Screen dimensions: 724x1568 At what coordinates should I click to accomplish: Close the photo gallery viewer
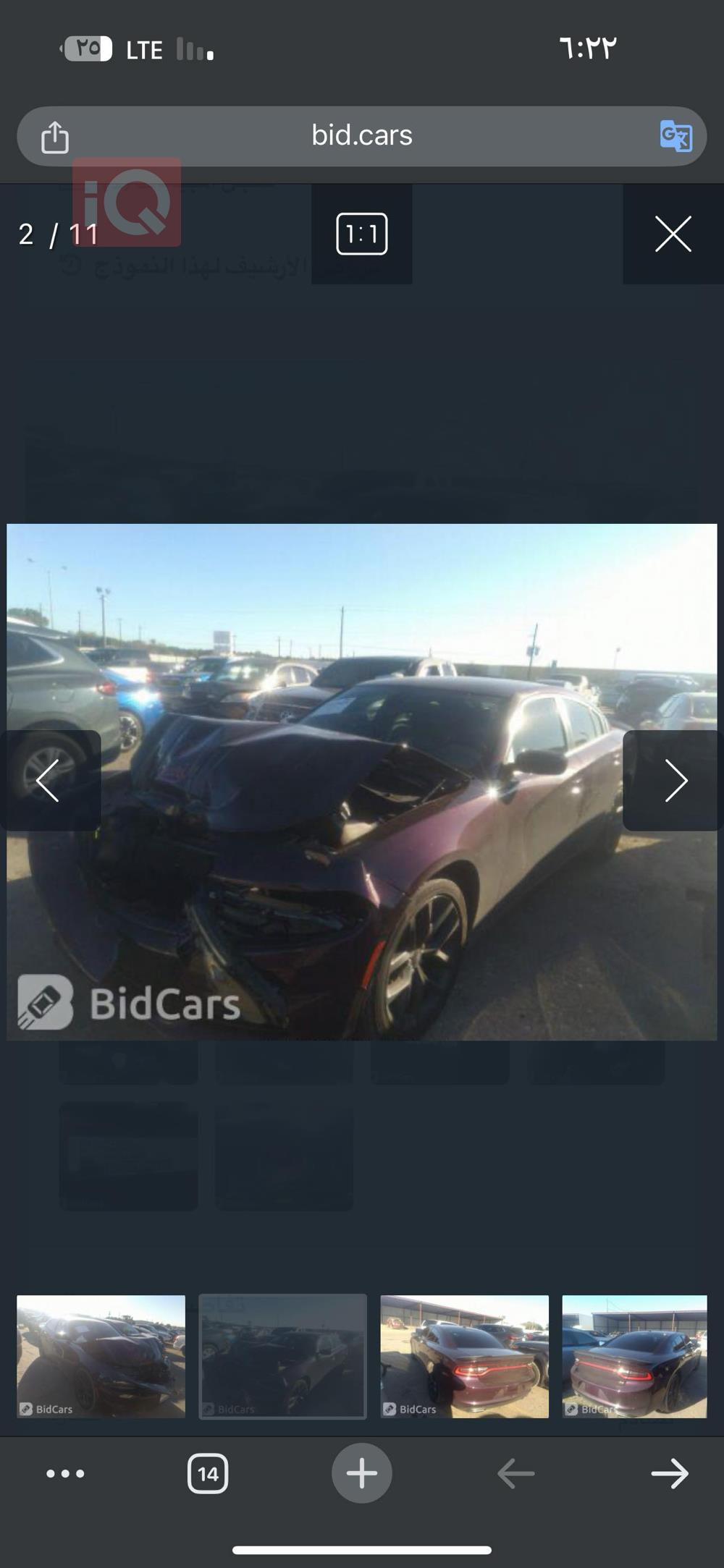coord(673,234)
